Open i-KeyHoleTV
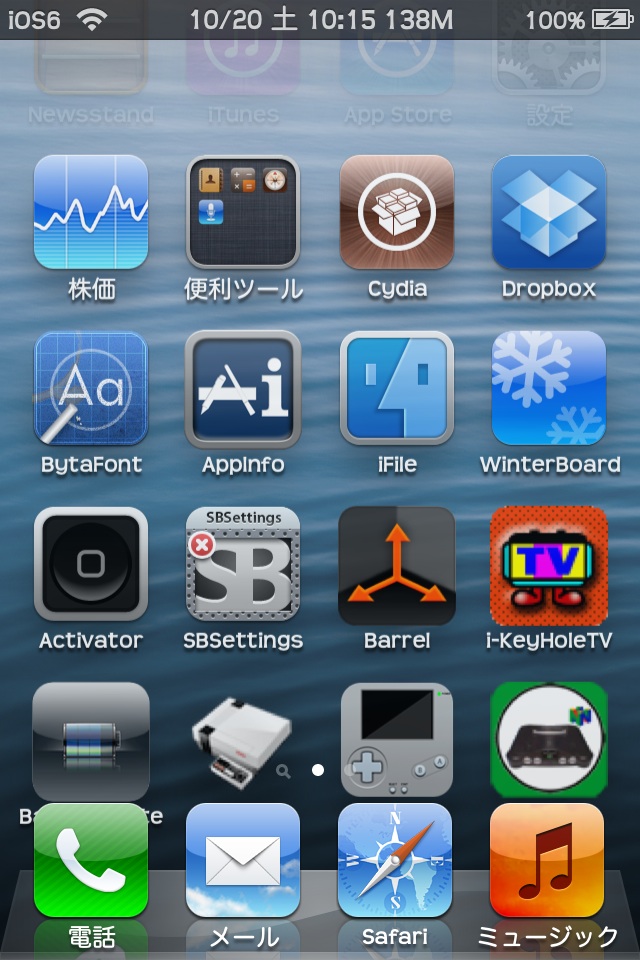The height and width of the screenshot is (960, 640). (548, 564)
